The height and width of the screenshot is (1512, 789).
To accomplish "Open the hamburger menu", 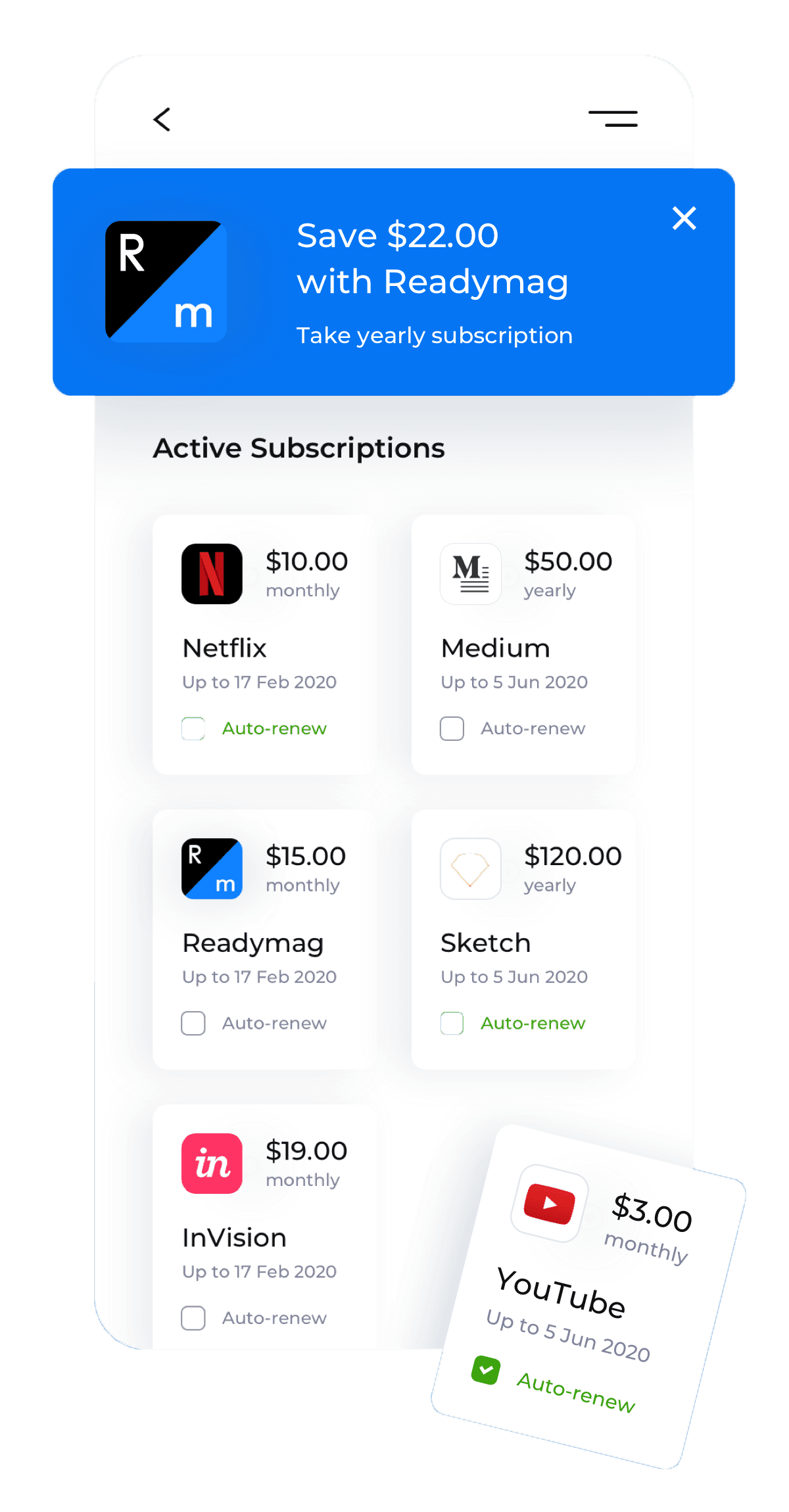I will [x=613, y=118].
